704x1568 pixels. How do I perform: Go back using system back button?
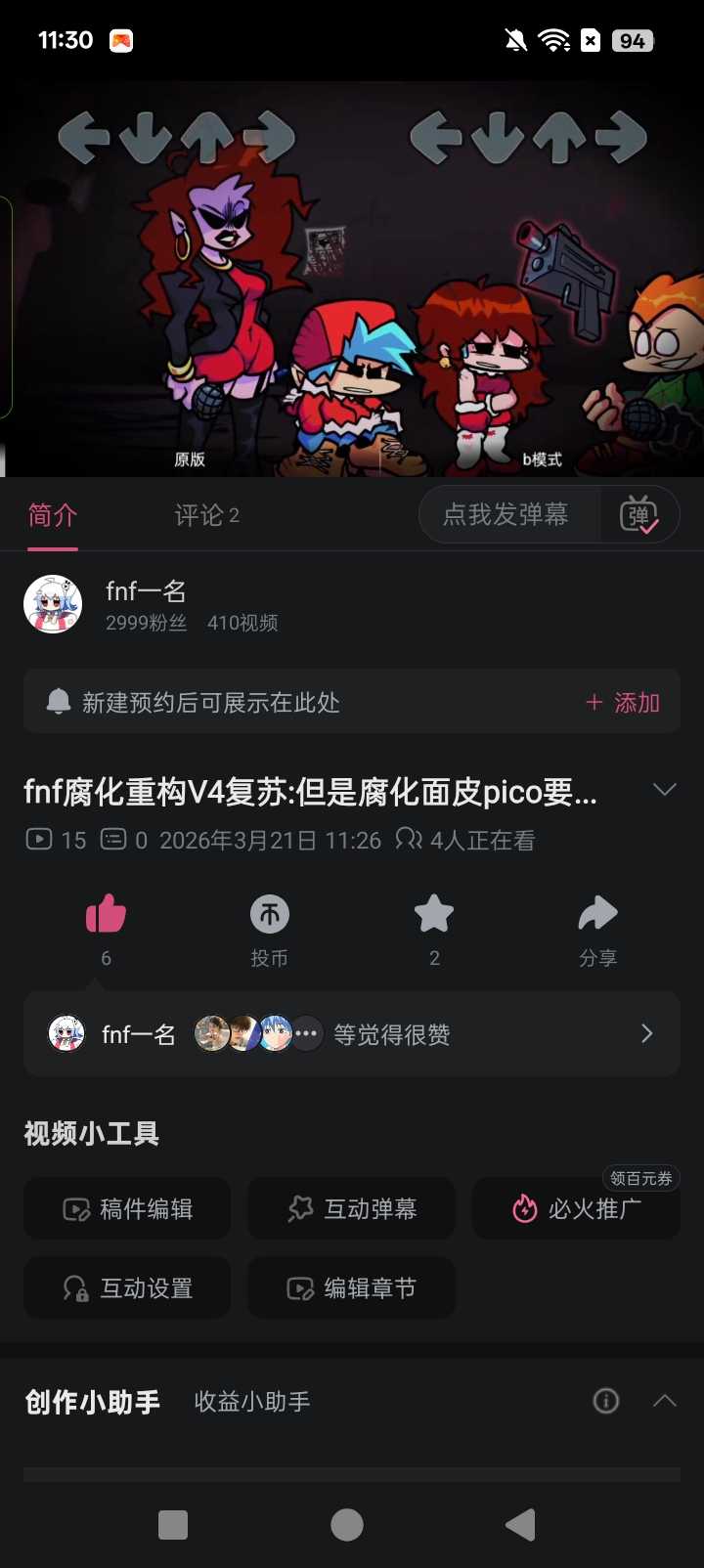pyautogui.click(x=520, y=1525)
